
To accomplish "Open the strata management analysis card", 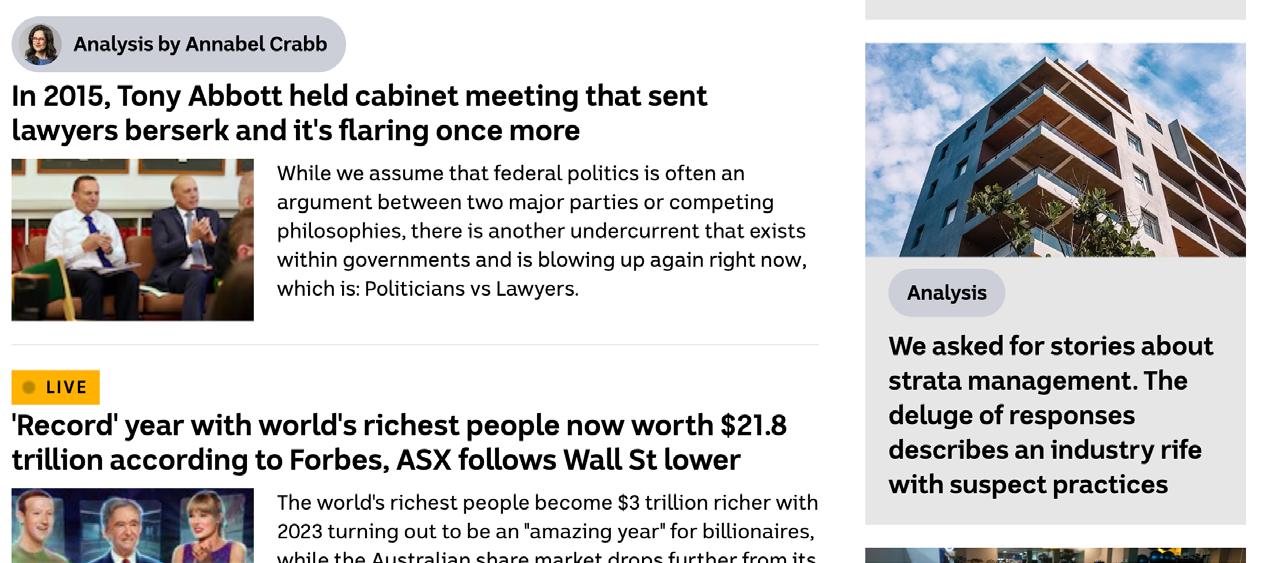I will coord(1055,283).
